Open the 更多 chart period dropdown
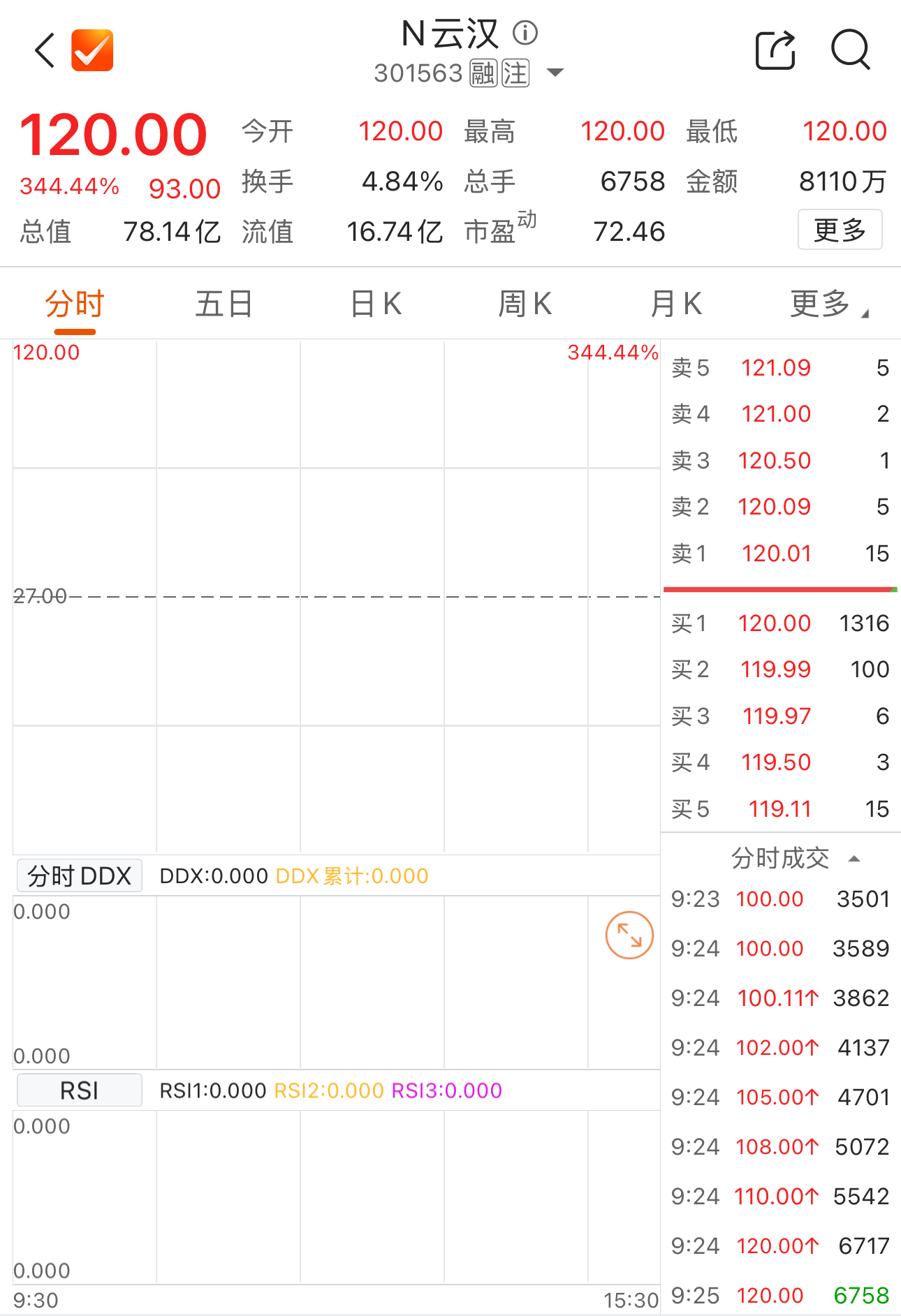 pyautogui.click(x=828, y=304)
